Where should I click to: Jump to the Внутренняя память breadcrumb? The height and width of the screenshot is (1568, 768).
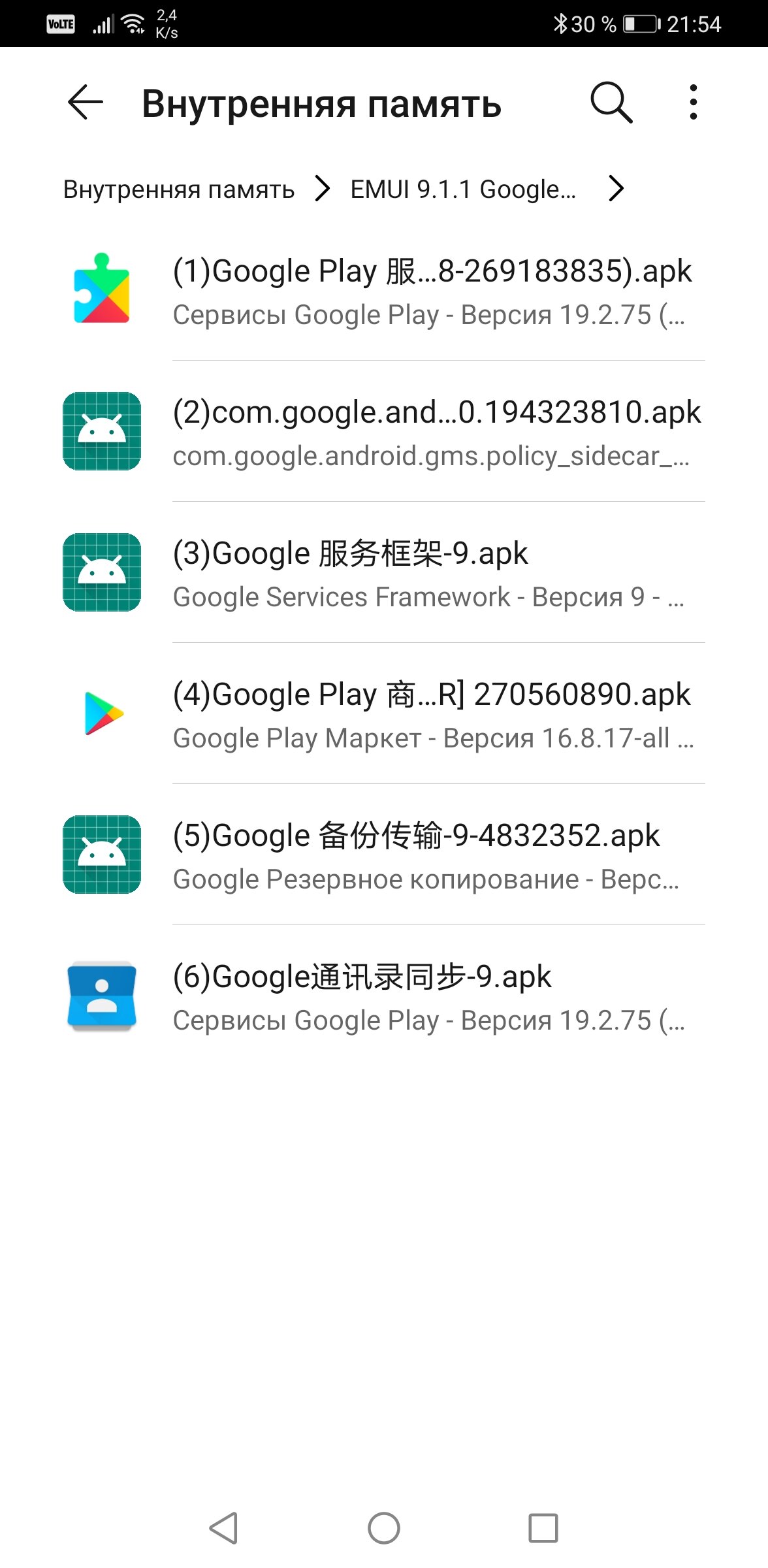pos(179,189)
